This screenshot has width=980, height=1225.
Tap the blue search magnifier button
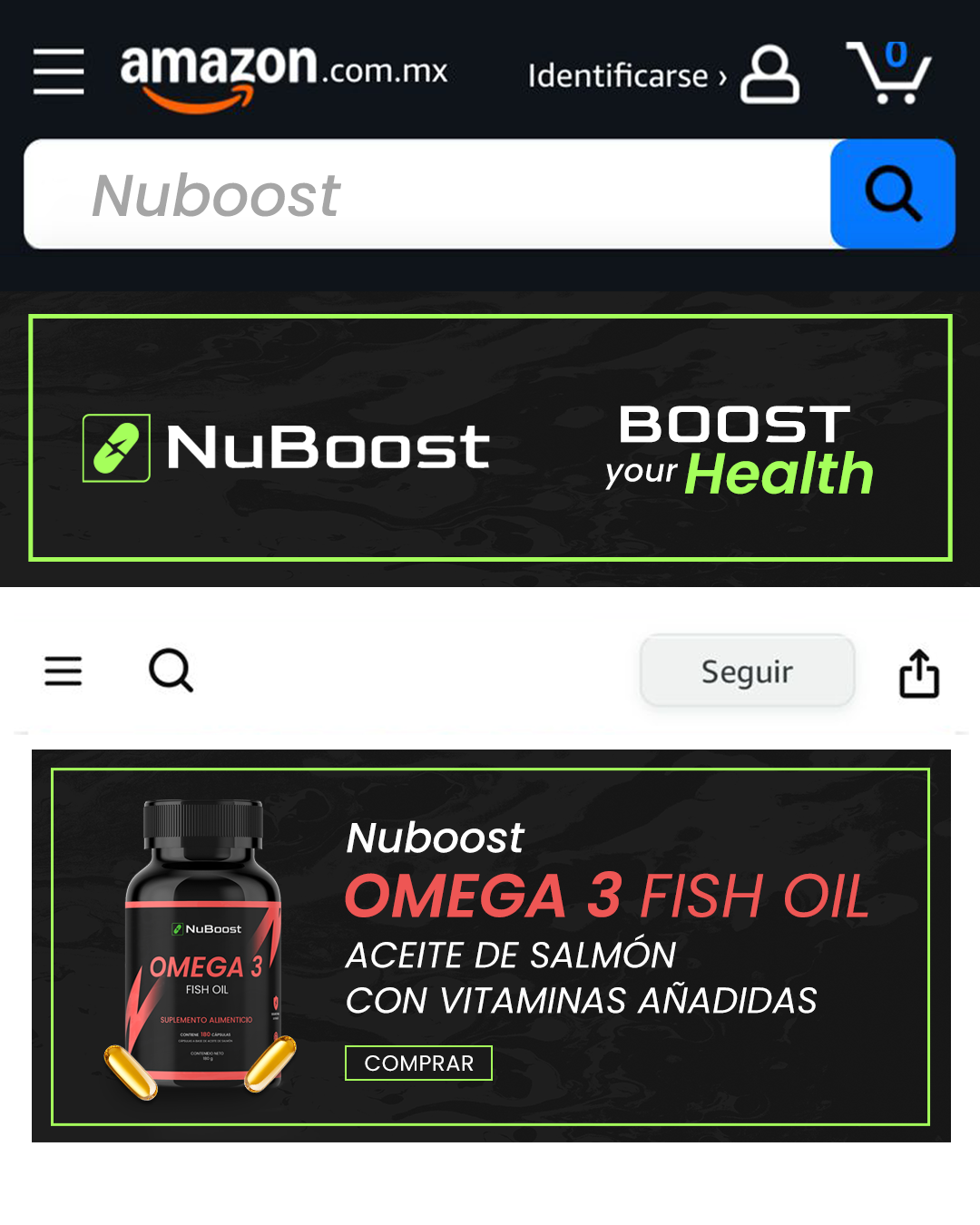[892, 194]
